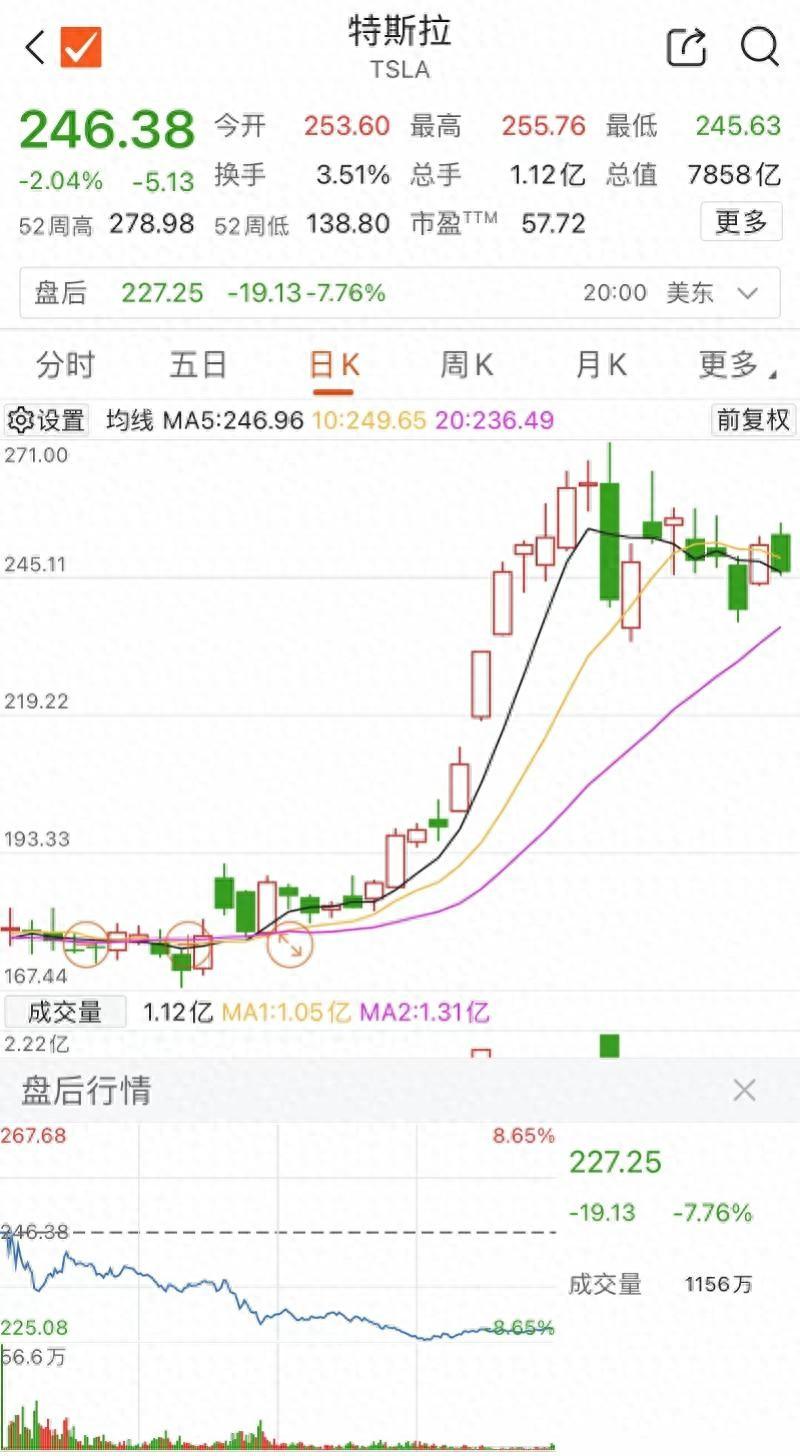Change the 成交量 indicator selector
This screenshot has height=1456, width=800.
coord(65,1012)
